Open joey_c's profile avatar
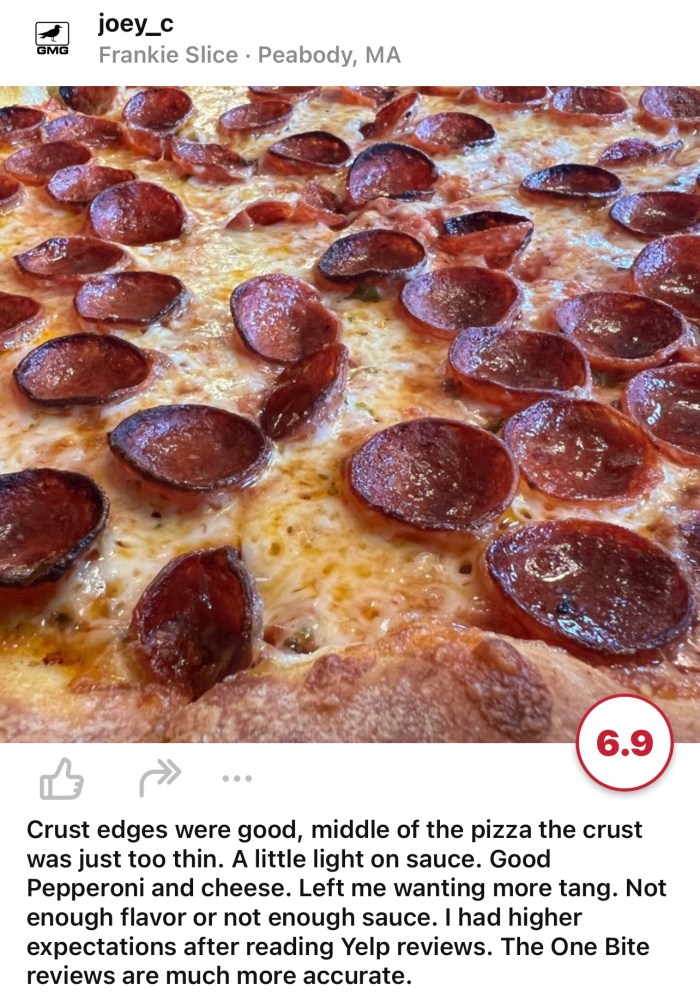700x997 pixels. pos(52,38)
